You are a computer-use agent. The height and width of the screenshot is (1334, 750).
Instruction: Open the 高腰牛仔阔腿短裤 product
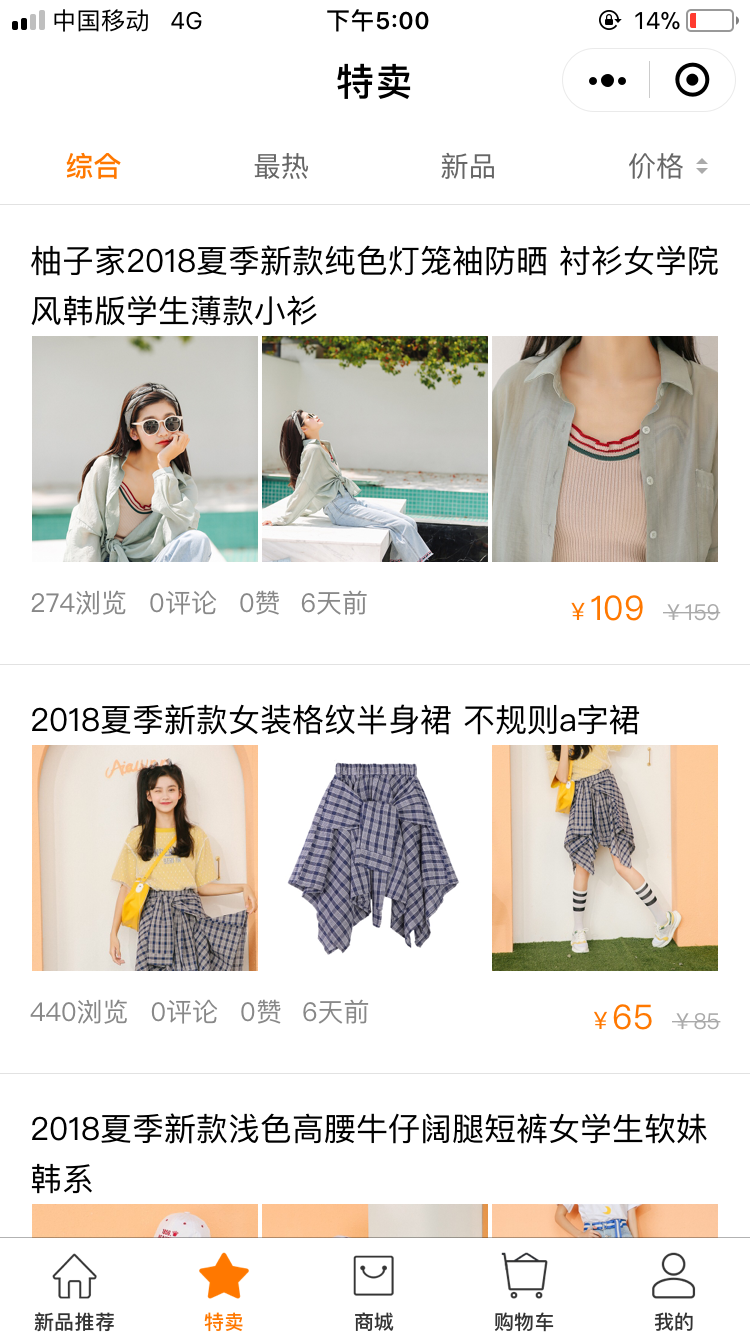(x=369, y=1152)
